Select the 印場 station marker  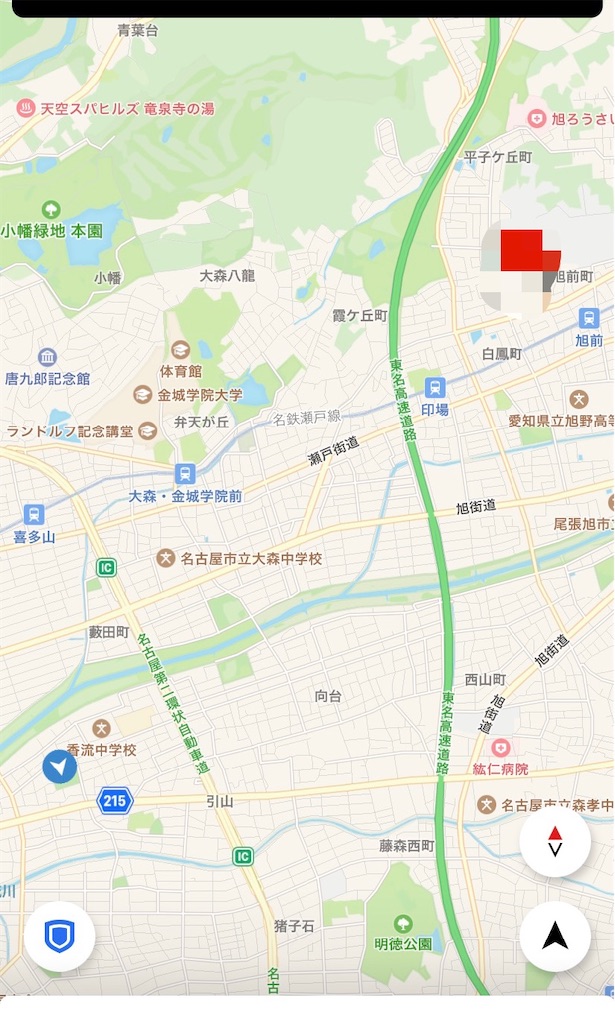pos(435,387)
